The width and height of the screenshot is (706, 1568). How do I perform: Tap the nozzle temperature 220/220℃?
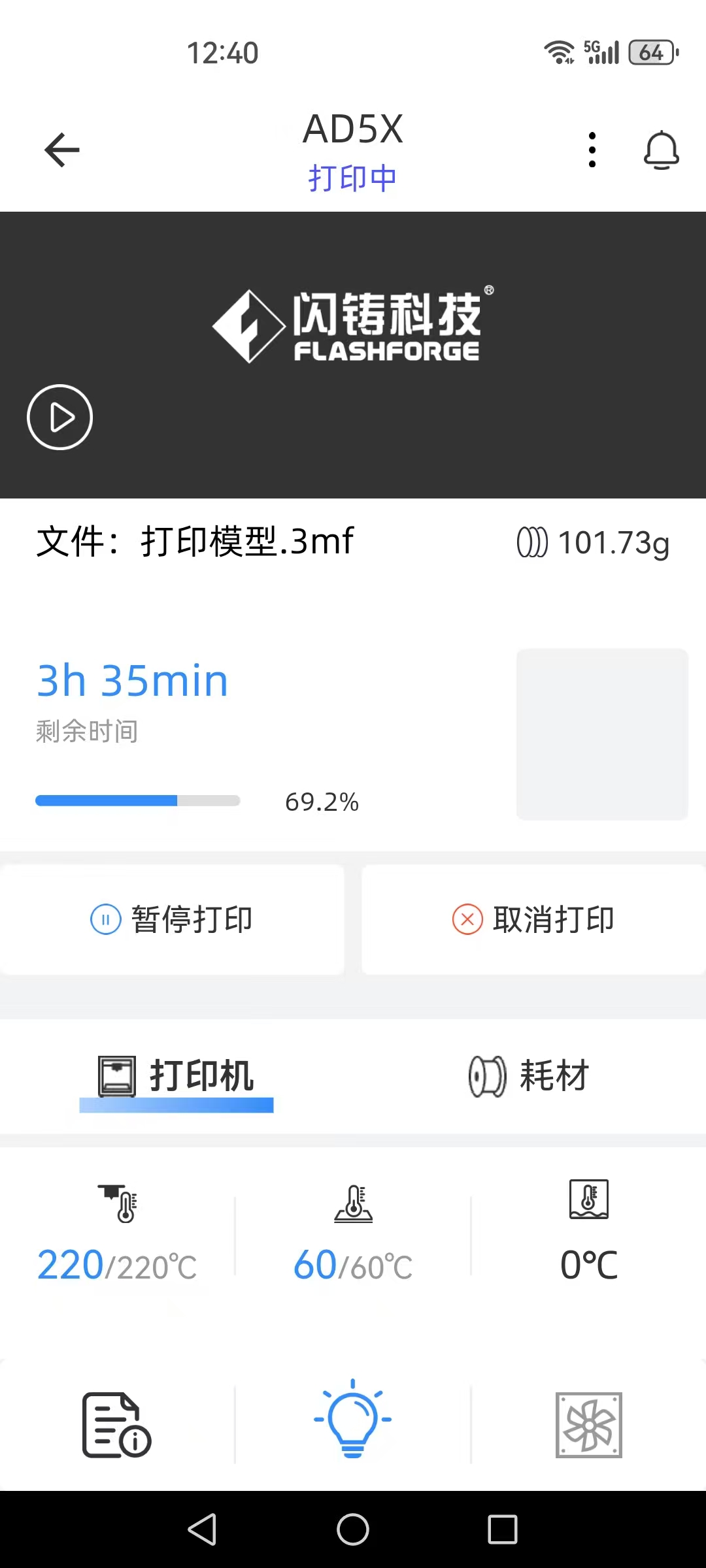[x=117, y=1266]
